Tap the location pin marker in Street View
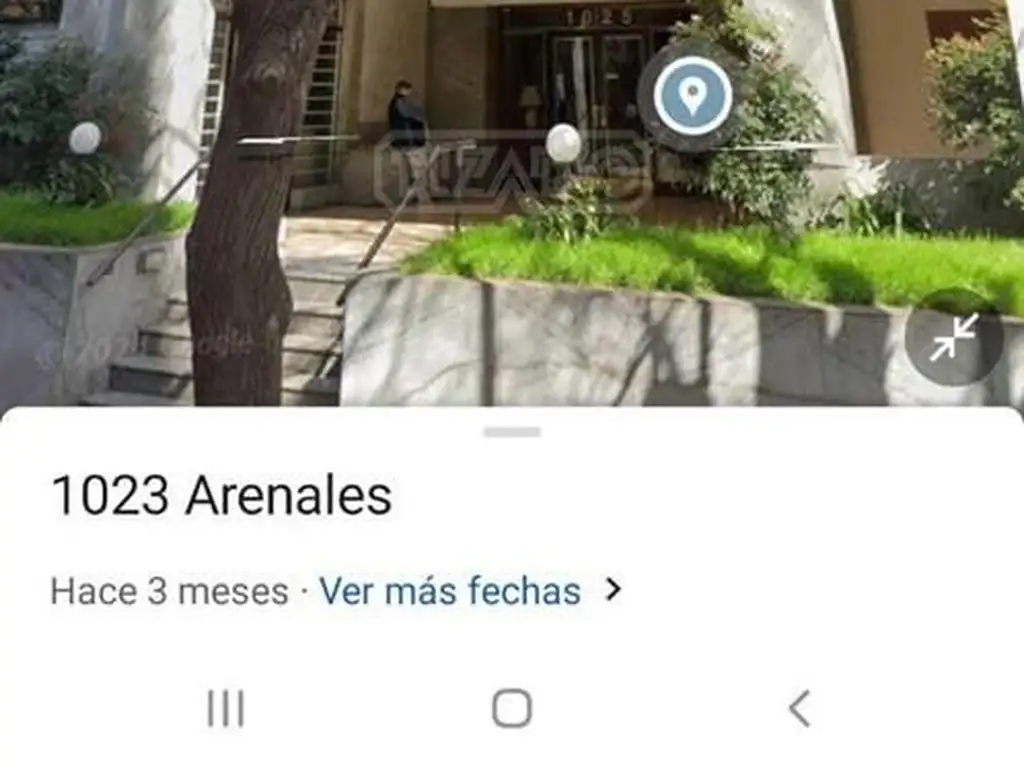The height and width of the screenshot is (768, 1024). click(x=692, y=97)
